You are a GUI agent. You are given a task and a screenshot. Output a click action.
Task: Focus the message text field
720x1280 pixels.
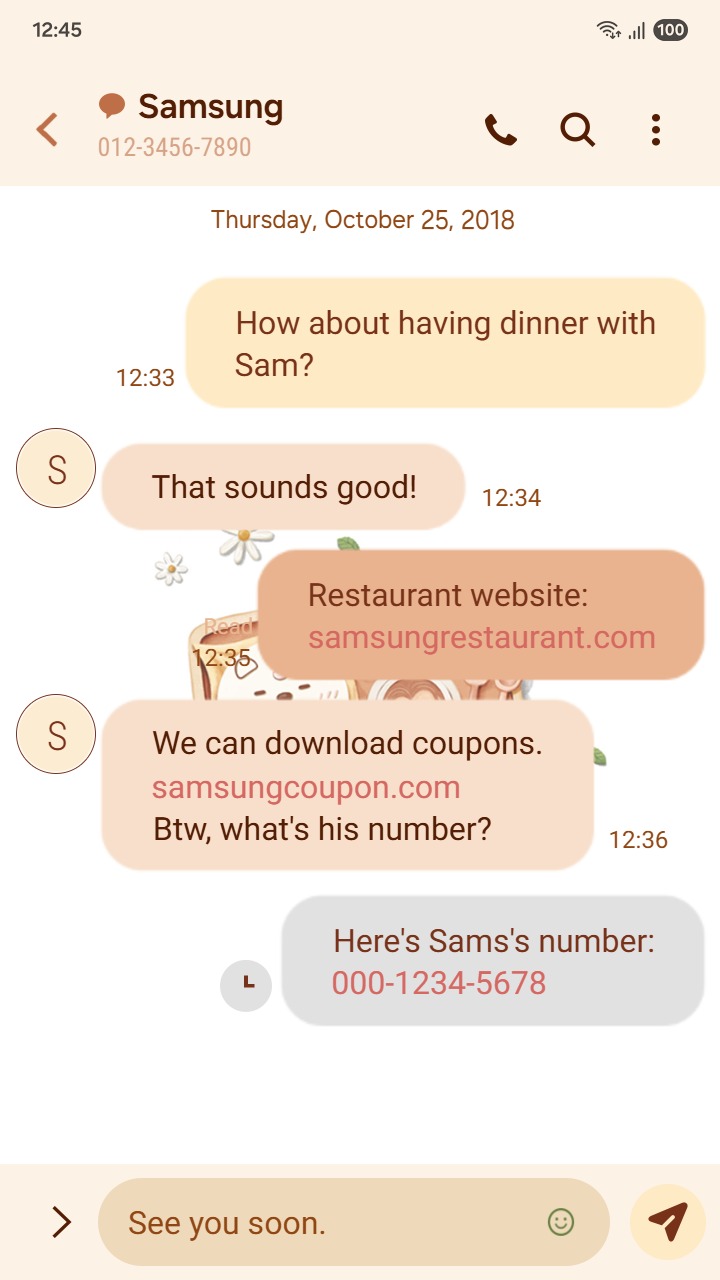(x=320, y=1222)
